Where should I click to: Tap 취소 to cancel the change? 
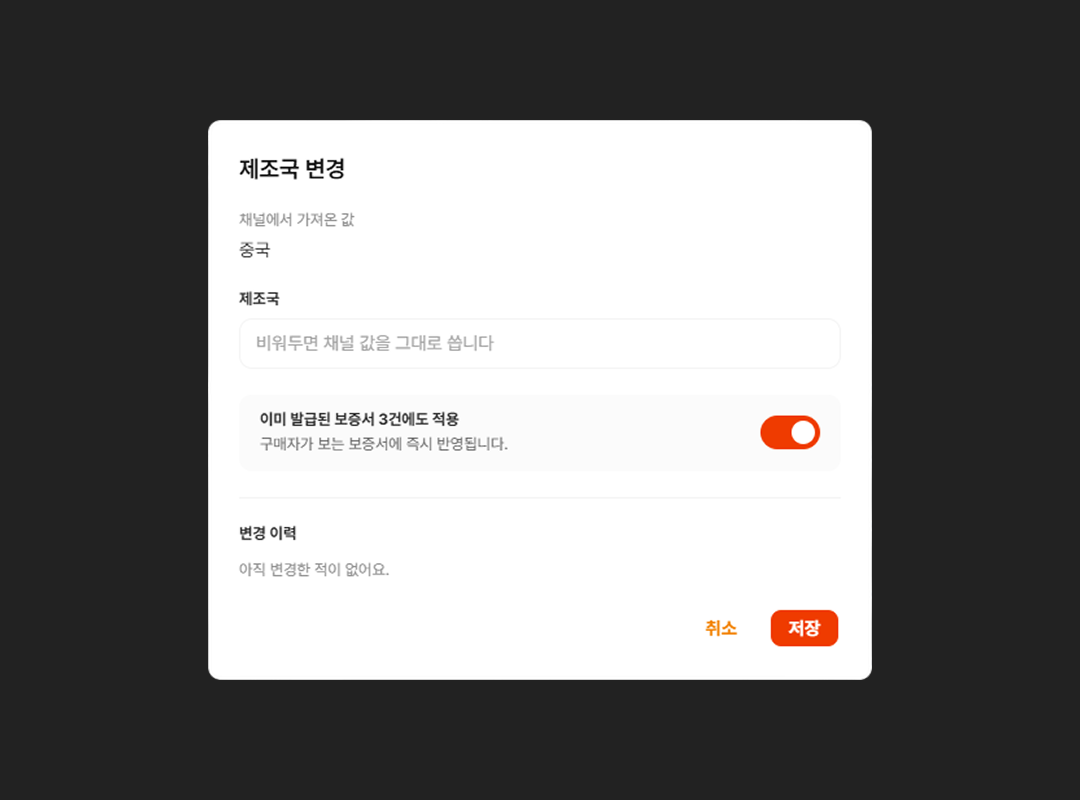point(720,628)
